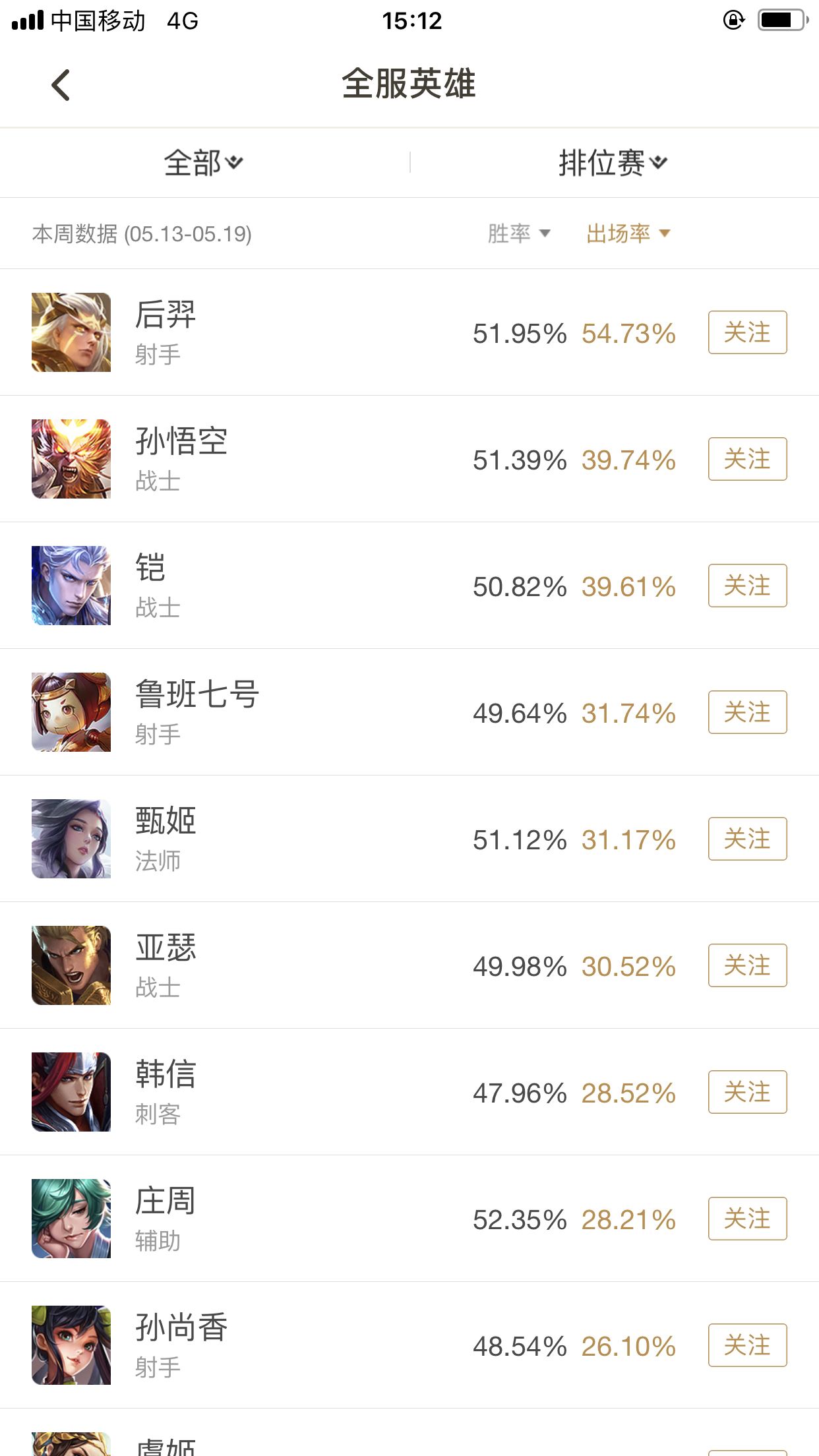Screen dimensions: 819x1456
Task: Sort the list by 胜率
Action: tap(518, 233)
